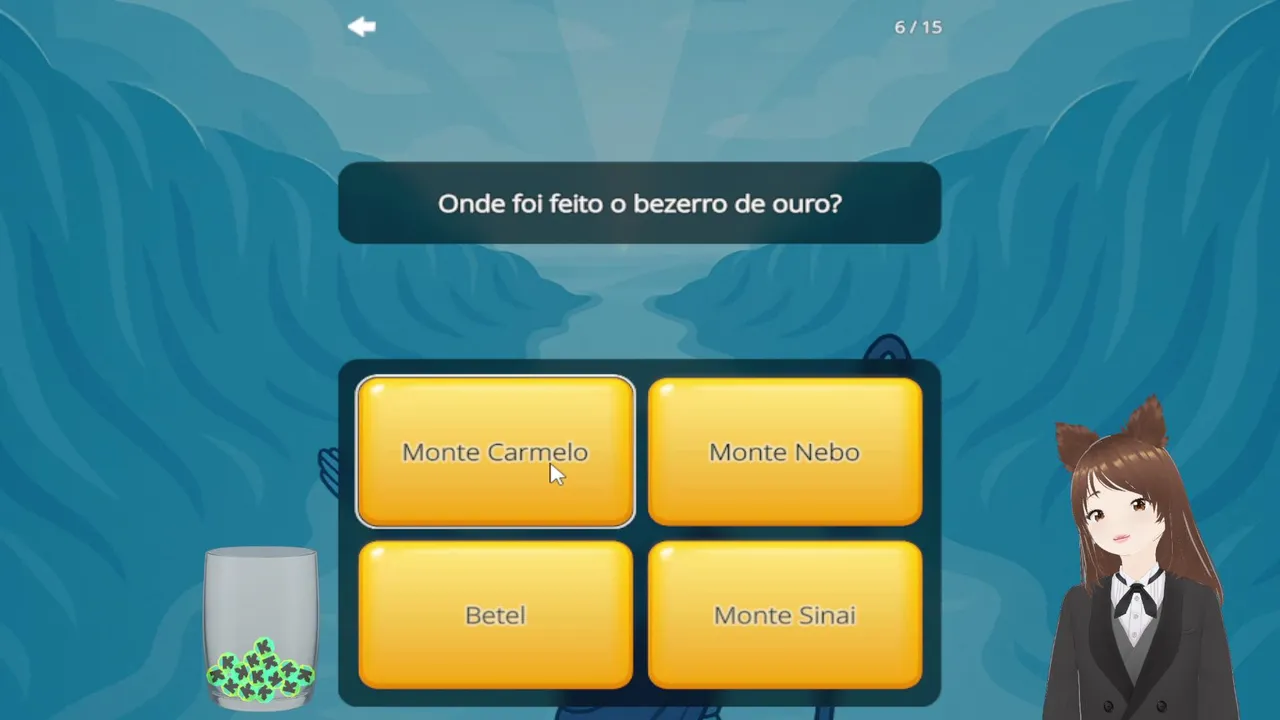
Task: Pick the Betel answer option
Action: click(x=496, y=615)
